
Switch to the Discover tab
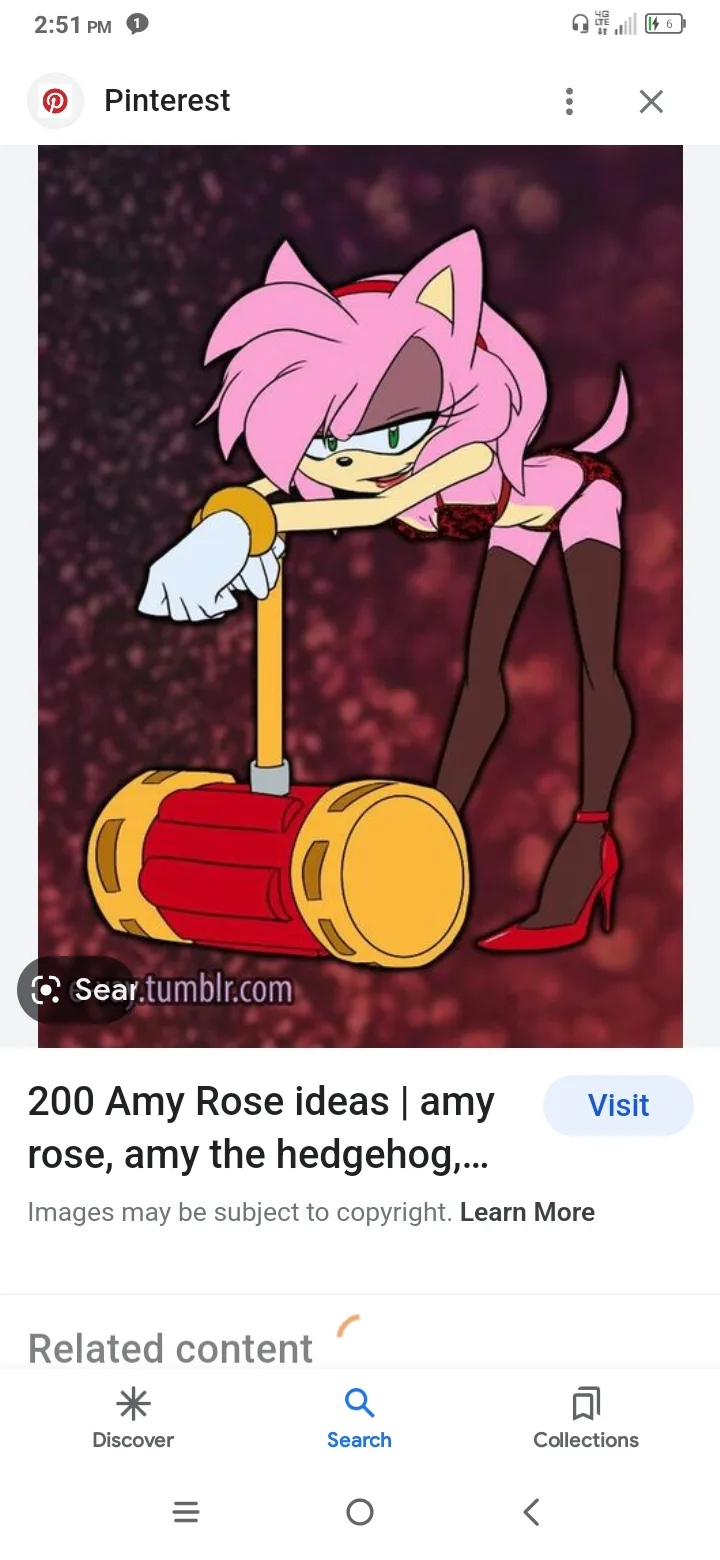click(x=133, y=1418)
